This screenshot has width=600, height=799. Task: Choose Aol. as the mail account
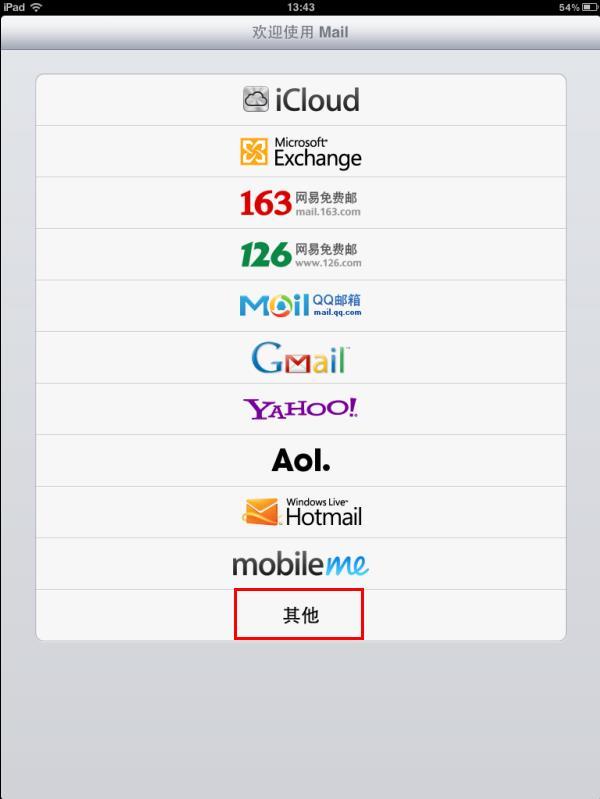tap(300, 461)
